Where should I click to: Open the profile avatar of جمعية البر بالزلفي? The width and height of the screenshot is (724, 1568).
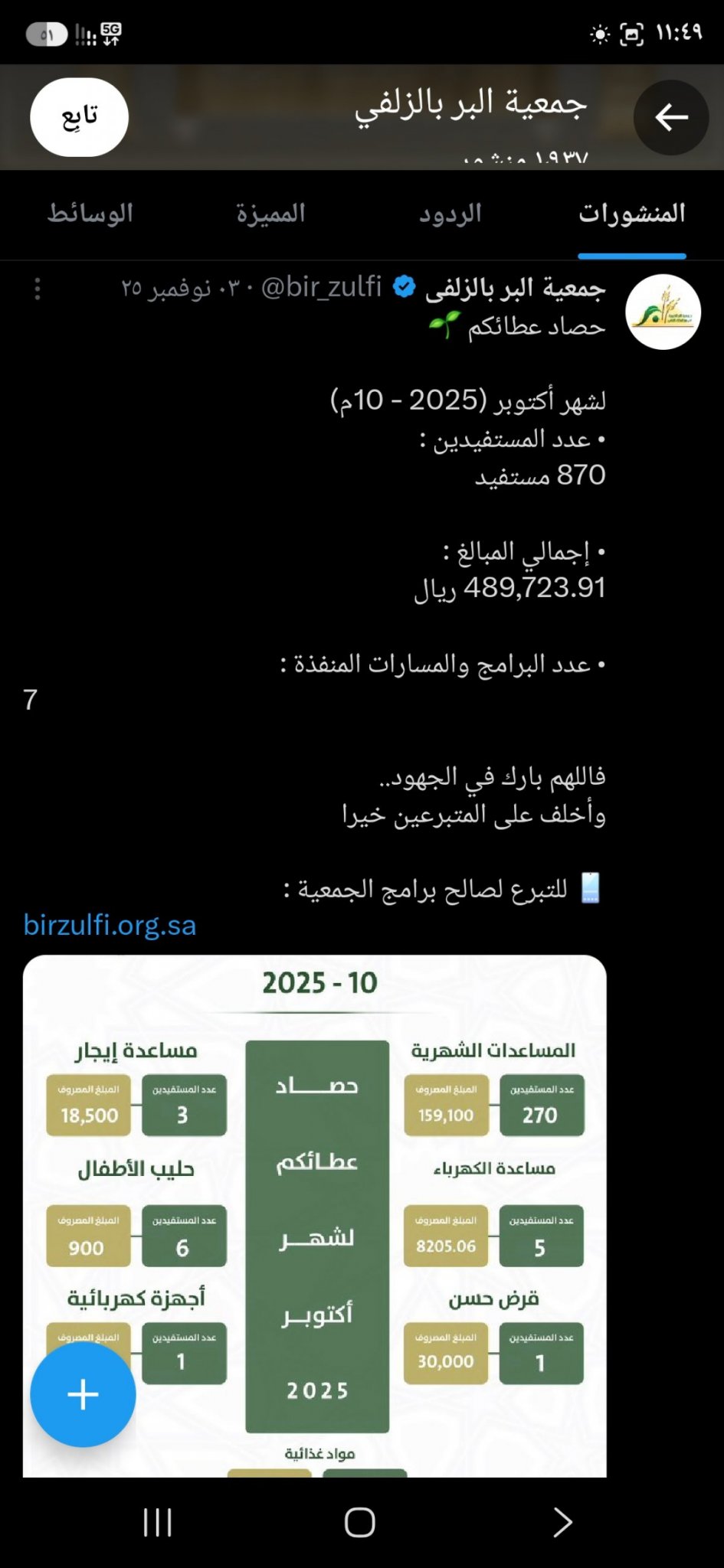(663, 312)
